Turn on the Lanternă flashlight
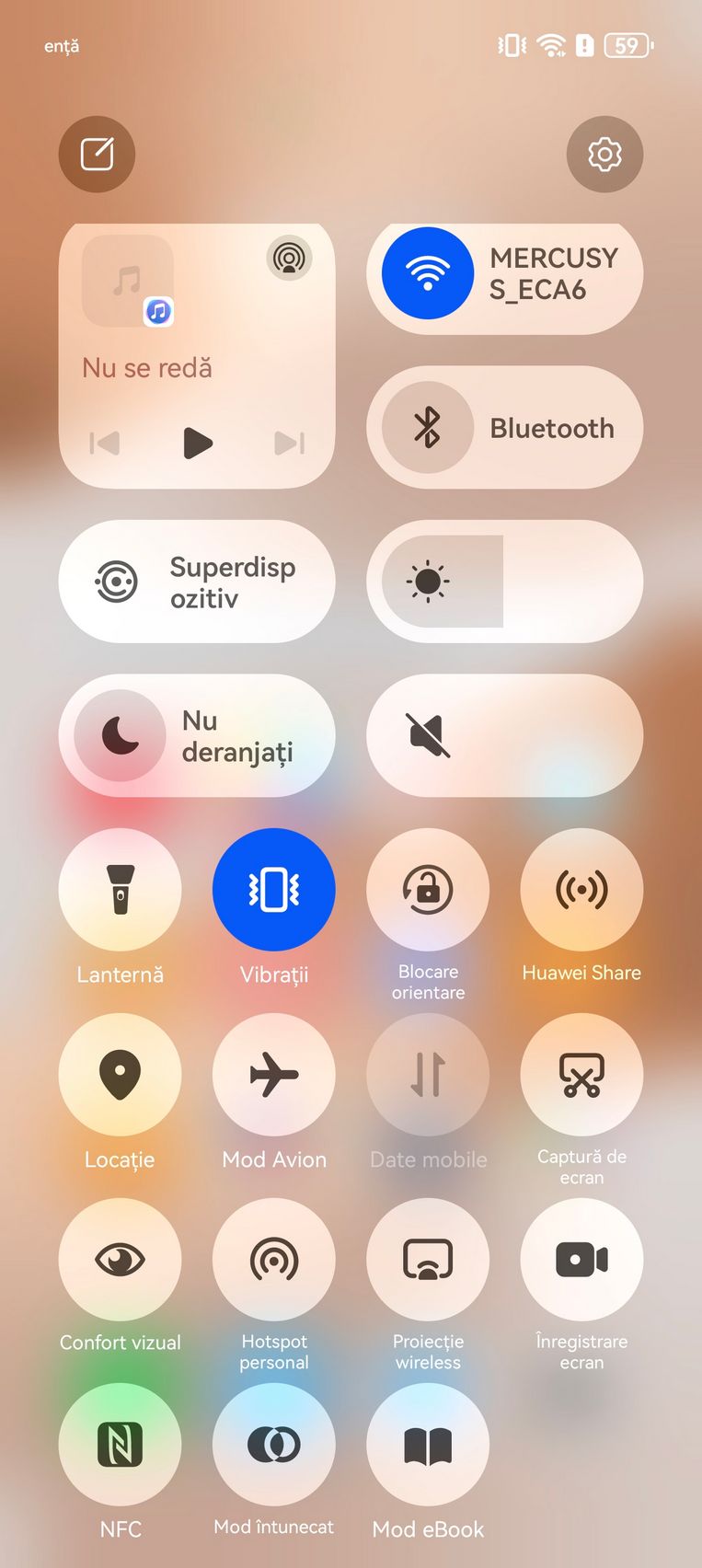 pos(120,890)
